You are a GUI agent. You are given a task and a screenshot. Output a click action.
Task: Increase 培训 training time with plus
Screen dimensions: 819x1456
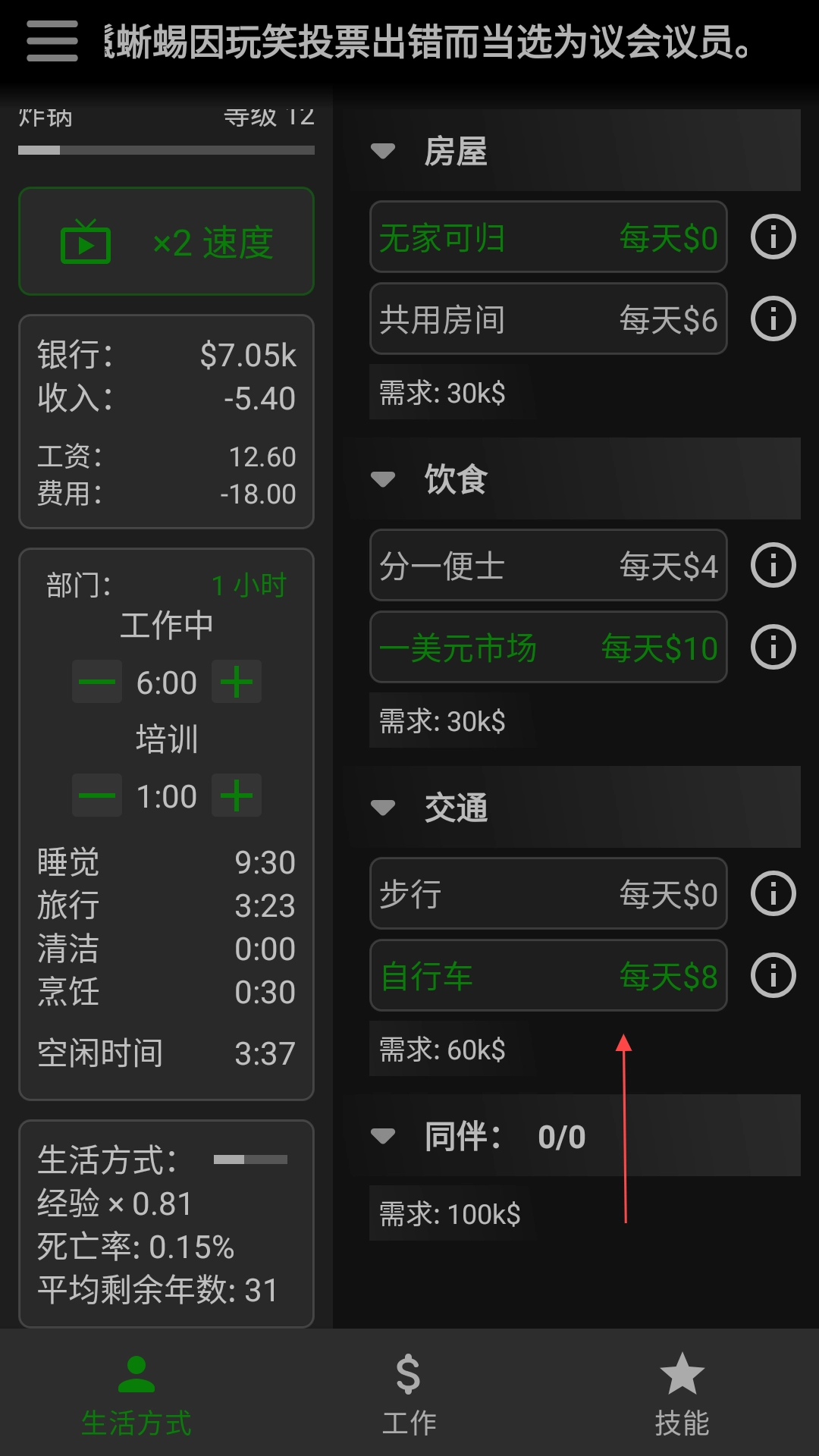(x=237, y=795)
